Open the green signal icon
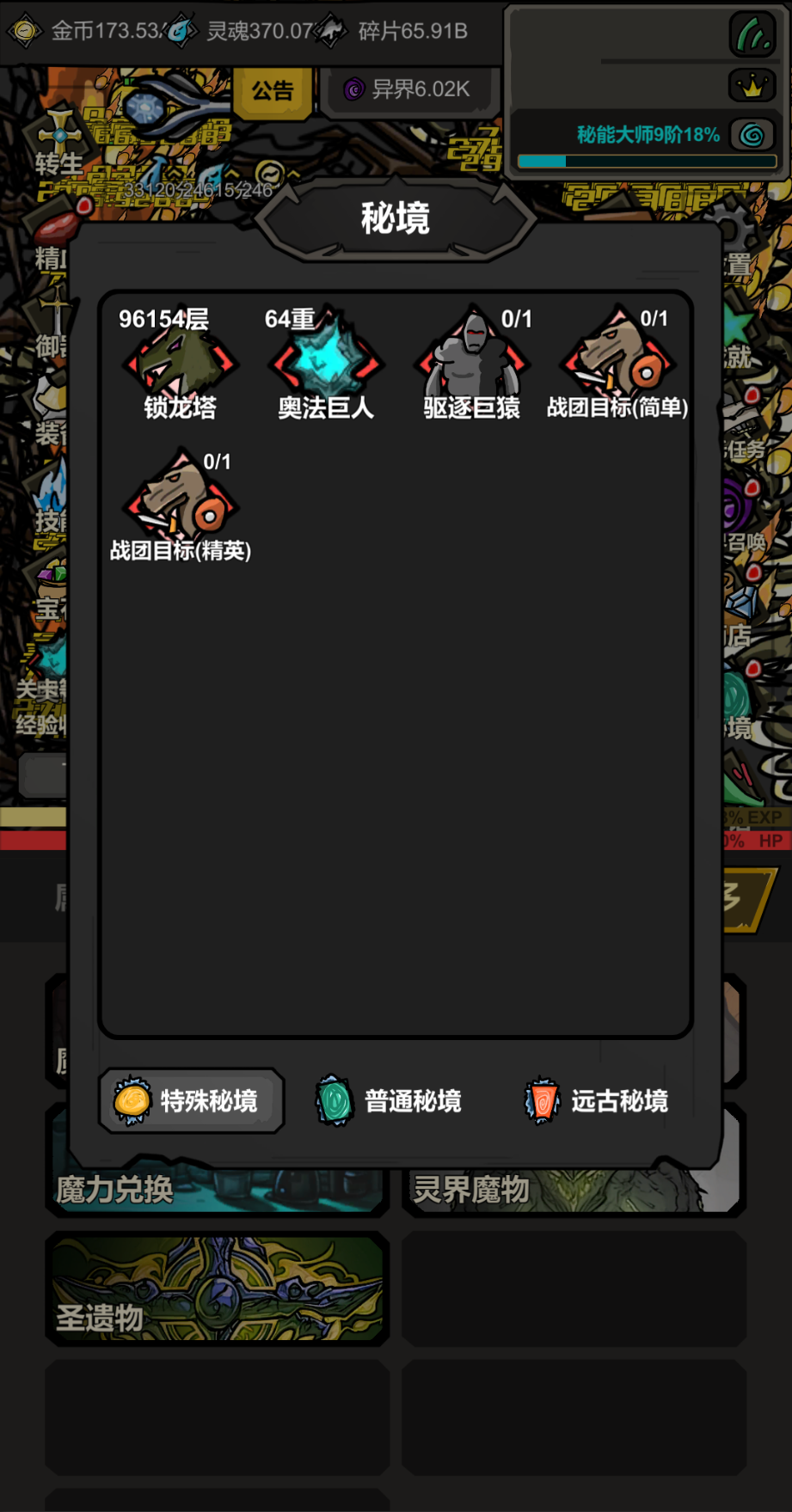The height and width of the screenshot is (1512, 792). point(752,34)
